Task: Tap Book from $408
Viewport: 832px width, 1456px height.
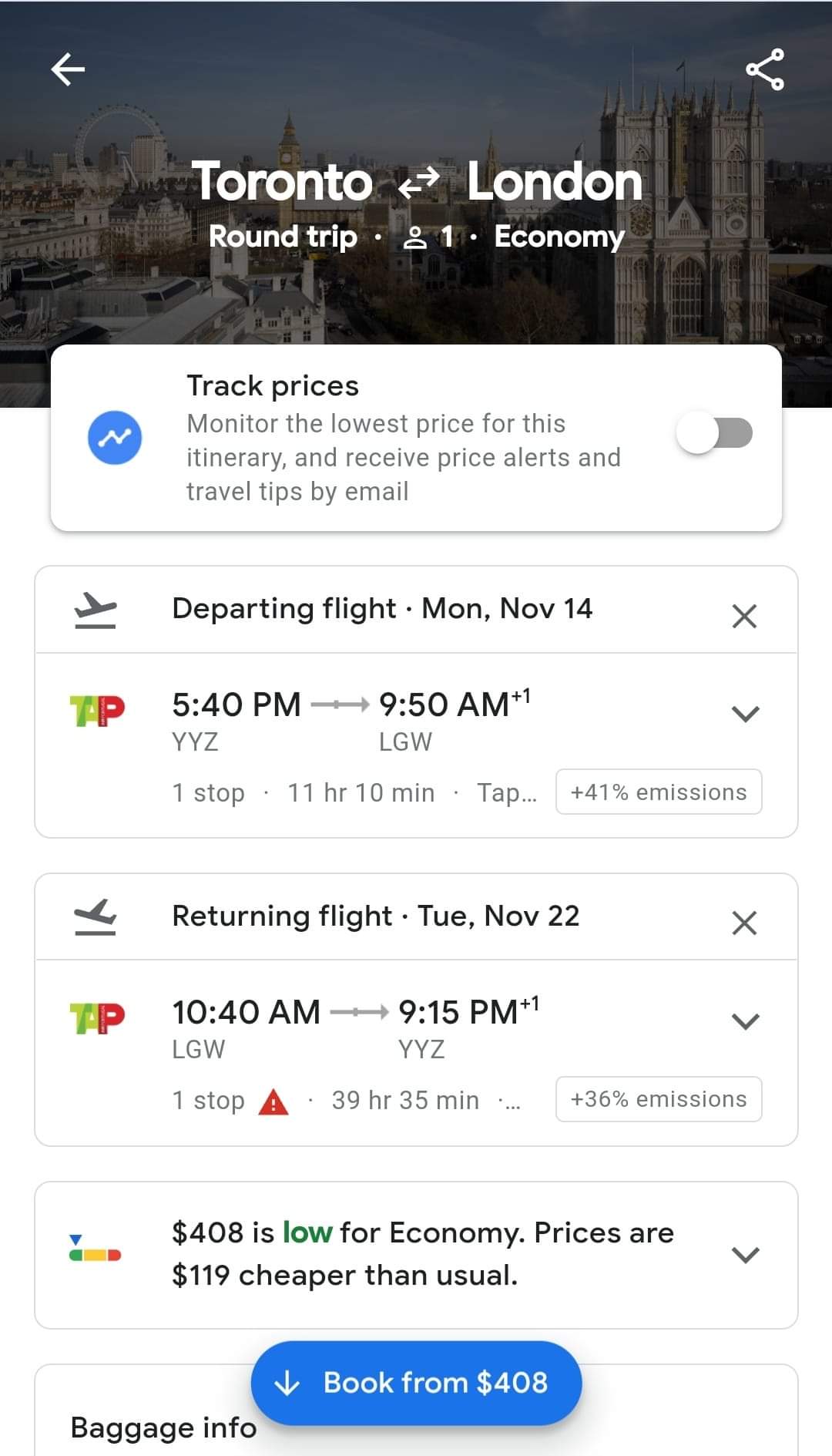Action: click(416, 1383)
